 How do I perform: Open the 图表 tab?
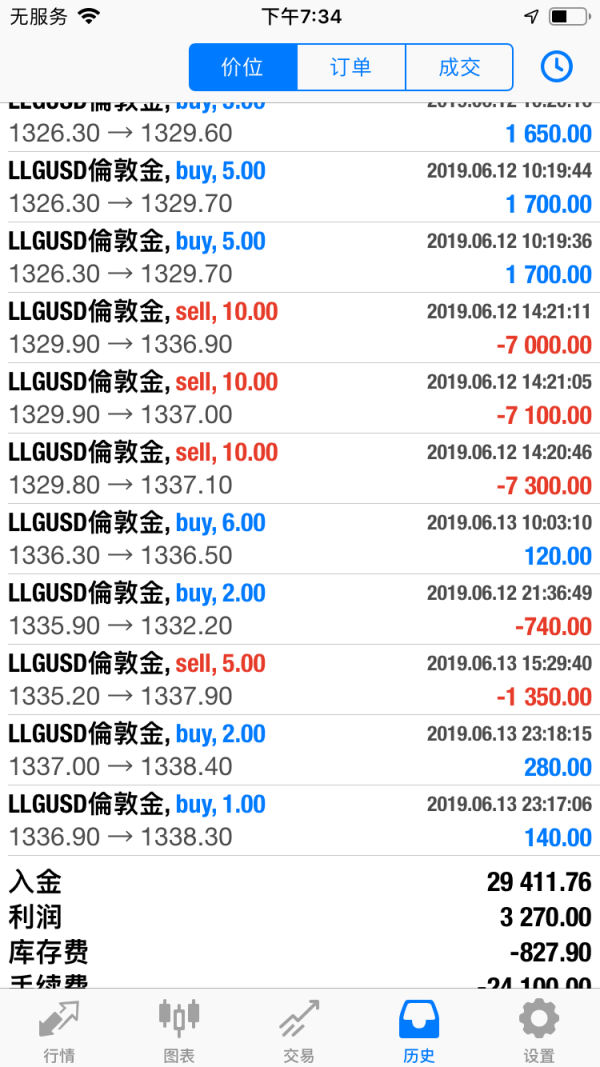pyautogui.click(x=179, y=1030)
